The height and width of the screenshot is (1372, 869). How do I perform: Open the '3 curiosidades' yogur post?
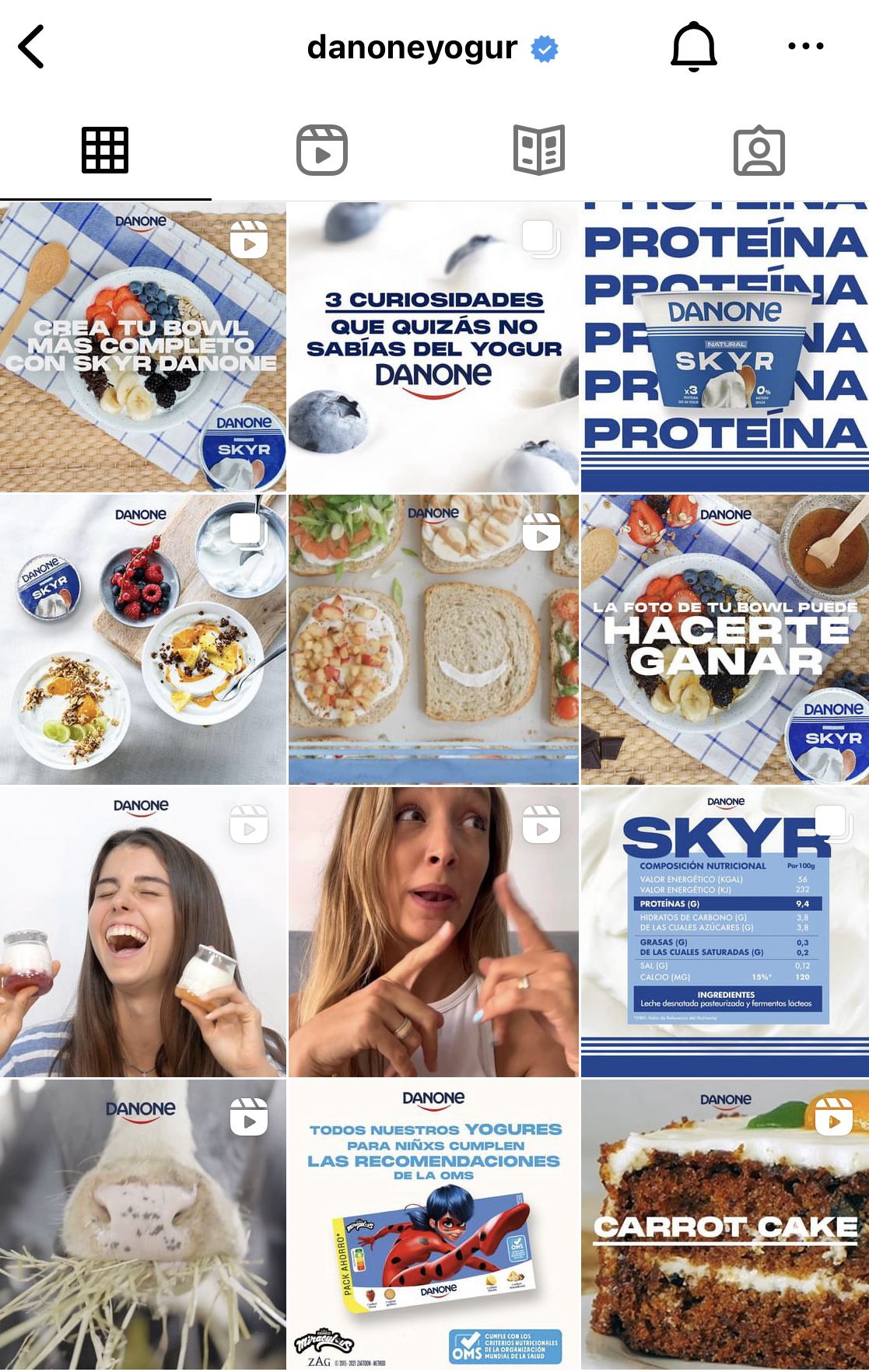pos(433,347)
